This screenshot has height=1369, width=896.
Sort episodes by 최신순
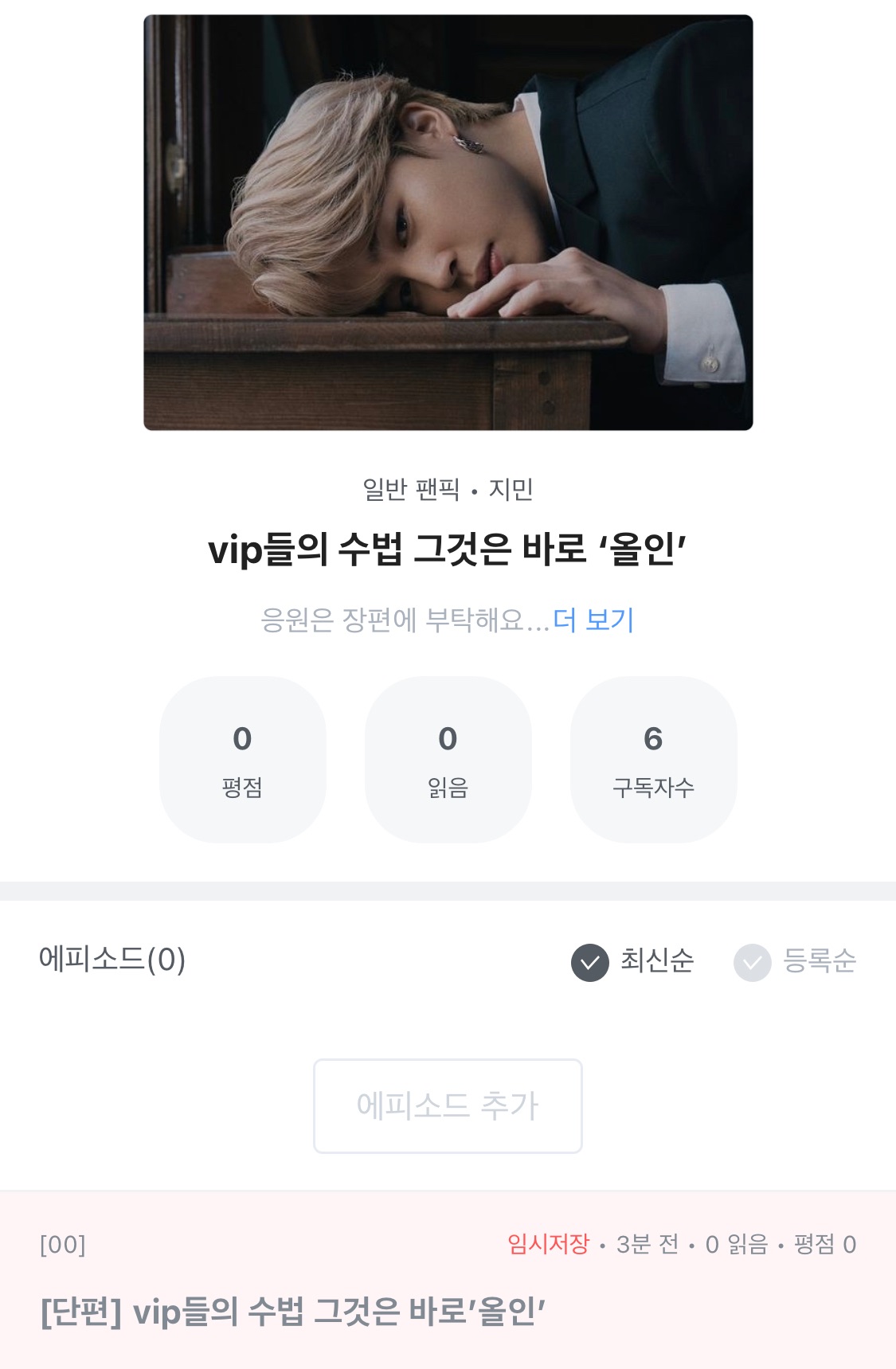point(633,961)
